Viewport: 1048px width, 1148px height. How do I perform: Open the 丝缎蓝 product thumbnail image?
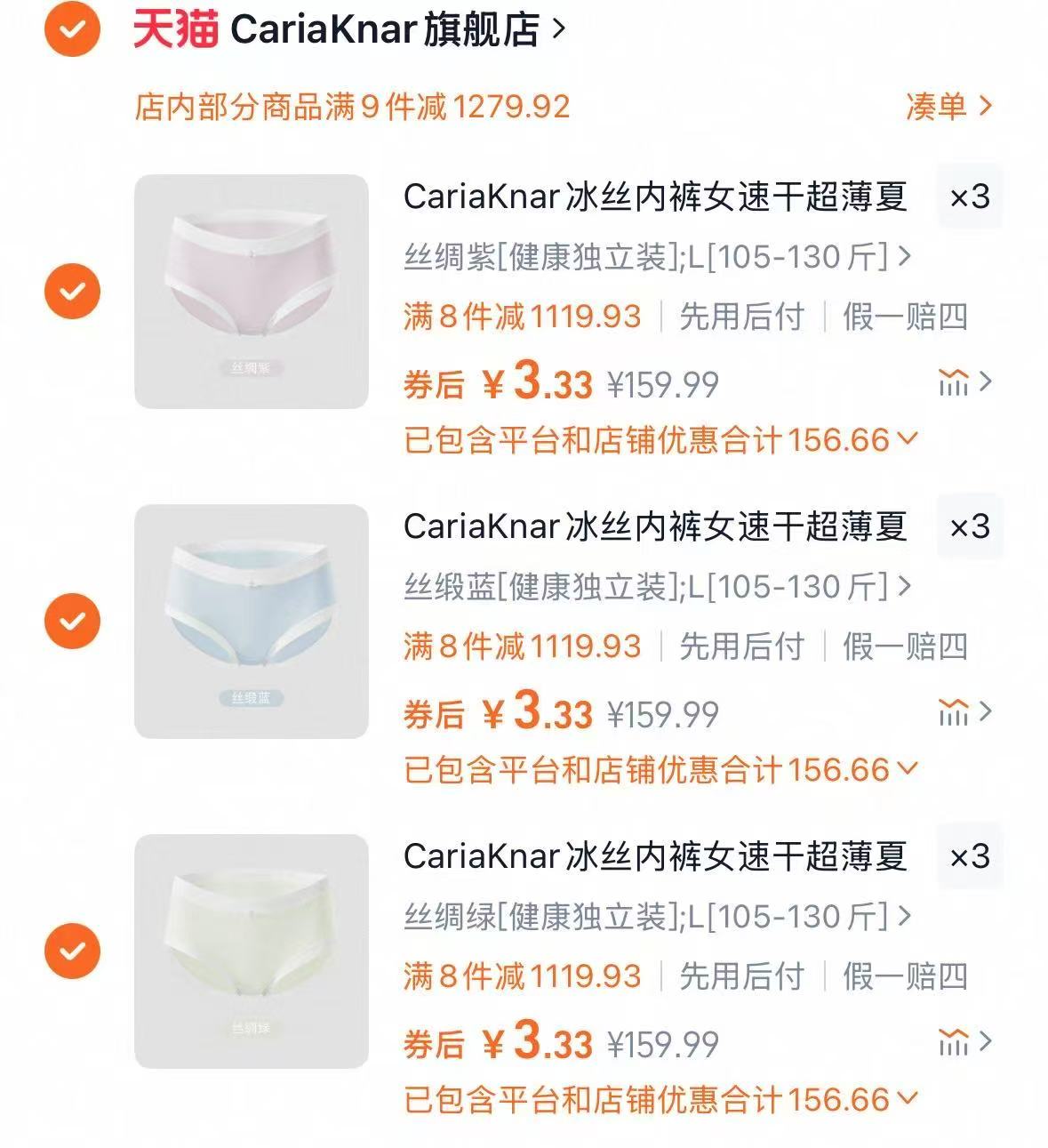point(252,620)
